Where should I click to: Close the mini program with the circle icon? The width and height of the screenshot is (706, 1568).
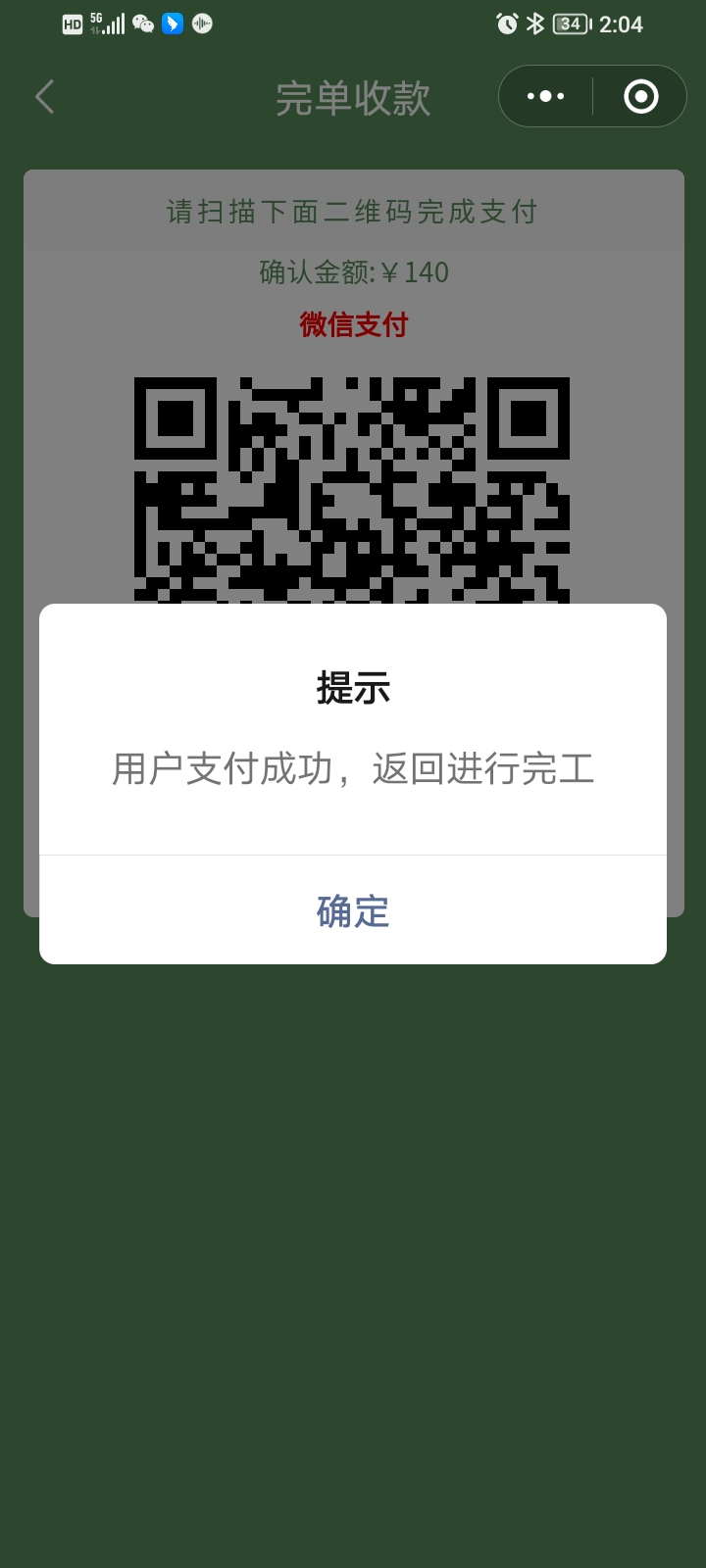click(x=640, y=96)
